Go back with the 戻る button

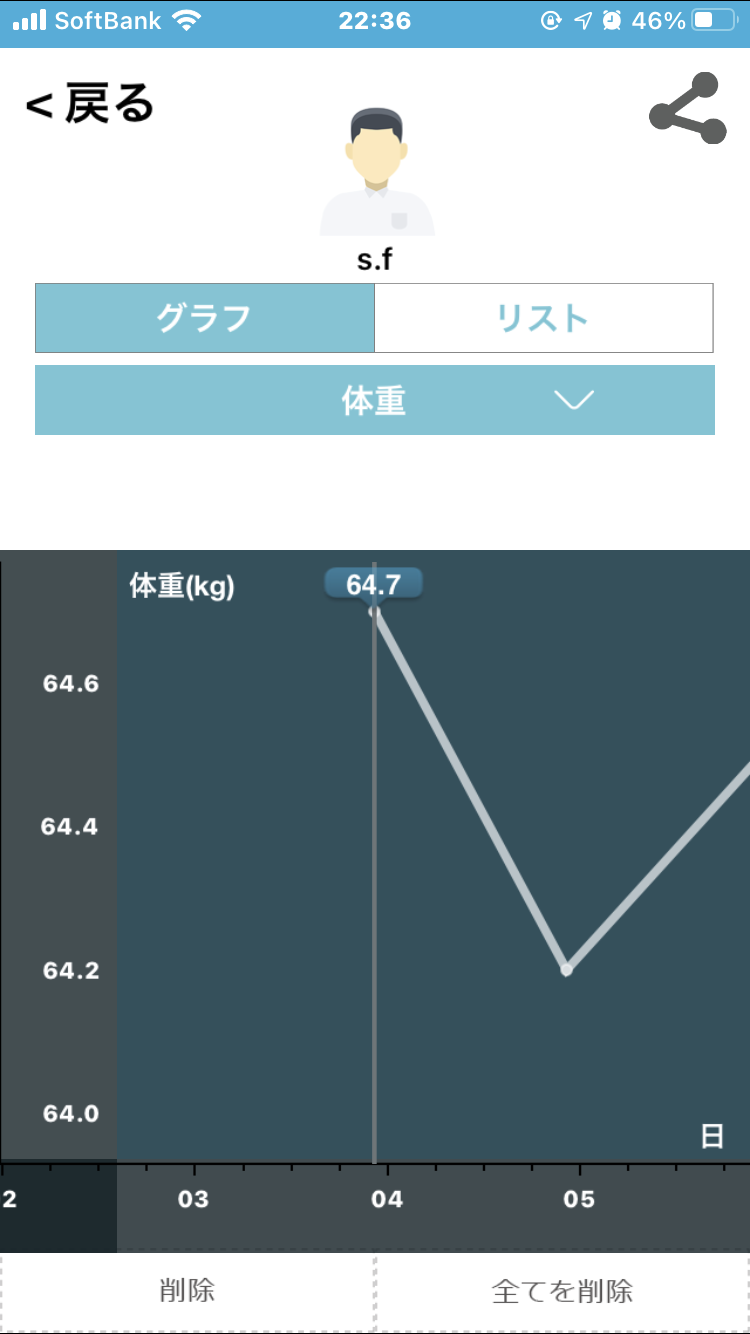tap(90, 104)
